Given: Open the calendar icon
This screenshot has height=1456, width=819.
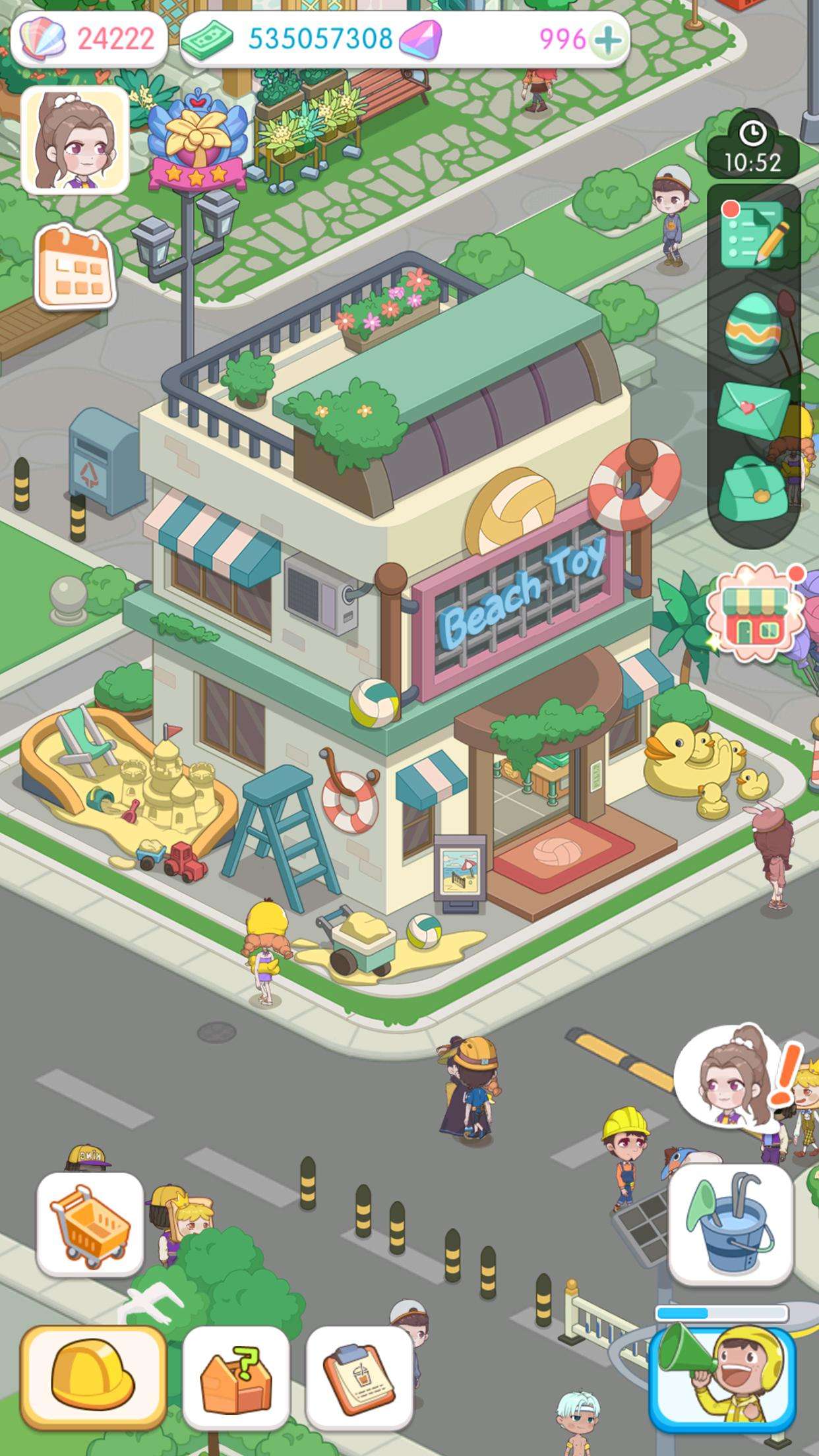Looking at the screenshot, I should (x=76, y=268).
